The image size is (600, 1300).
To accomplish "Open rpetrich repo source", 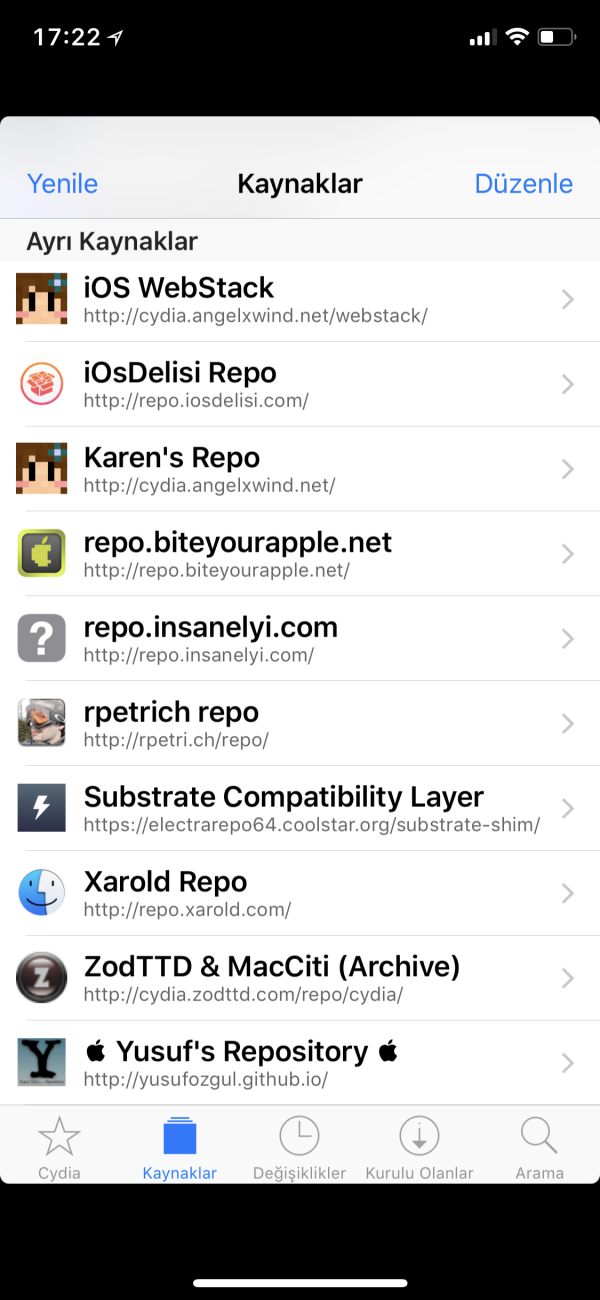I will 300,724.
